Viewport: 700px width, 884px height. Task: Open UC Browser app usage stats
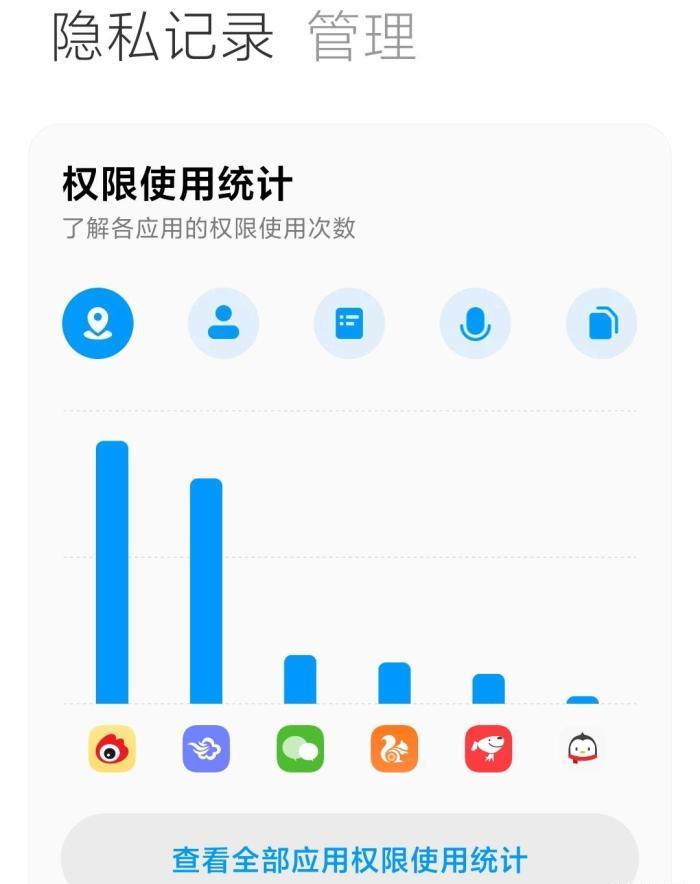[394, 749]
